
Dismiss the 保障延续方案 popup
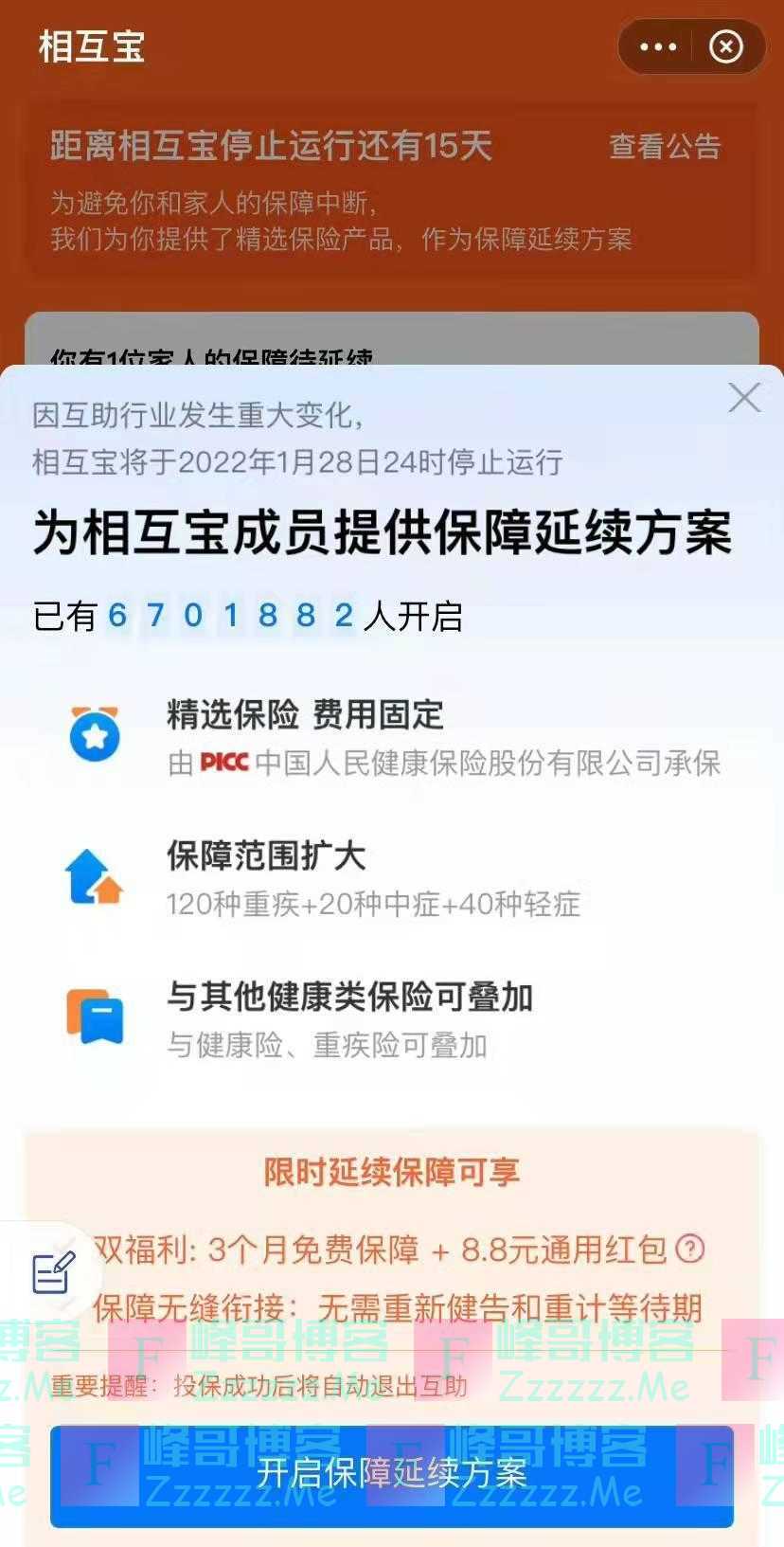pos(744,398)
